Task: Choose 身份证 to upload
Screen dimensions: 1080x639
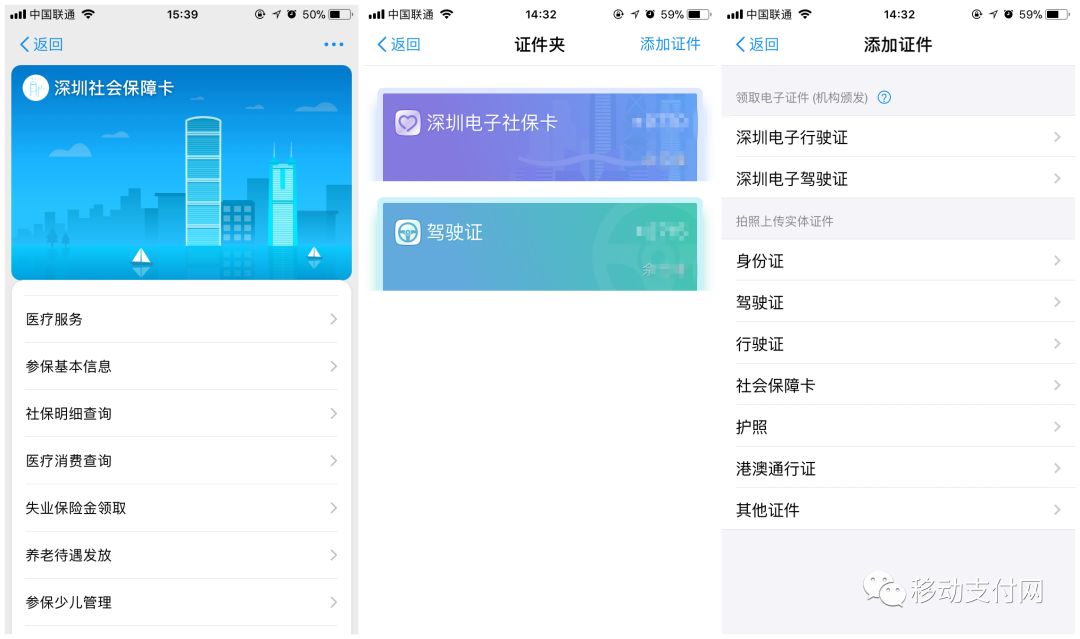Action: pyautogui.click(x=898, y=261)
